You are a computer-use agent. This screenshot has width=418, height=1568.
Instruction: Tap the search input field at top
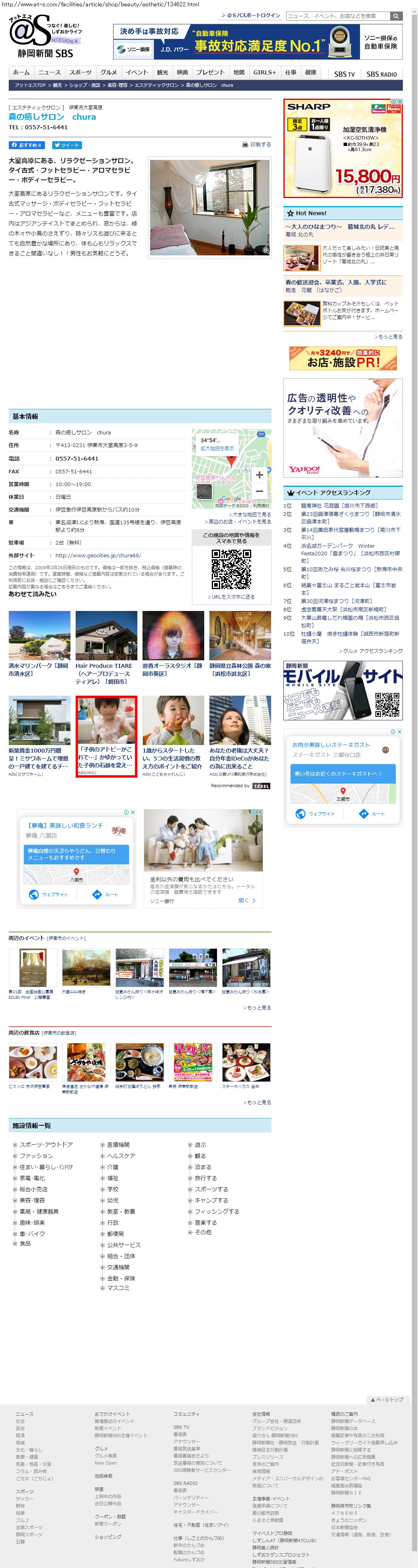coord(337,16)
